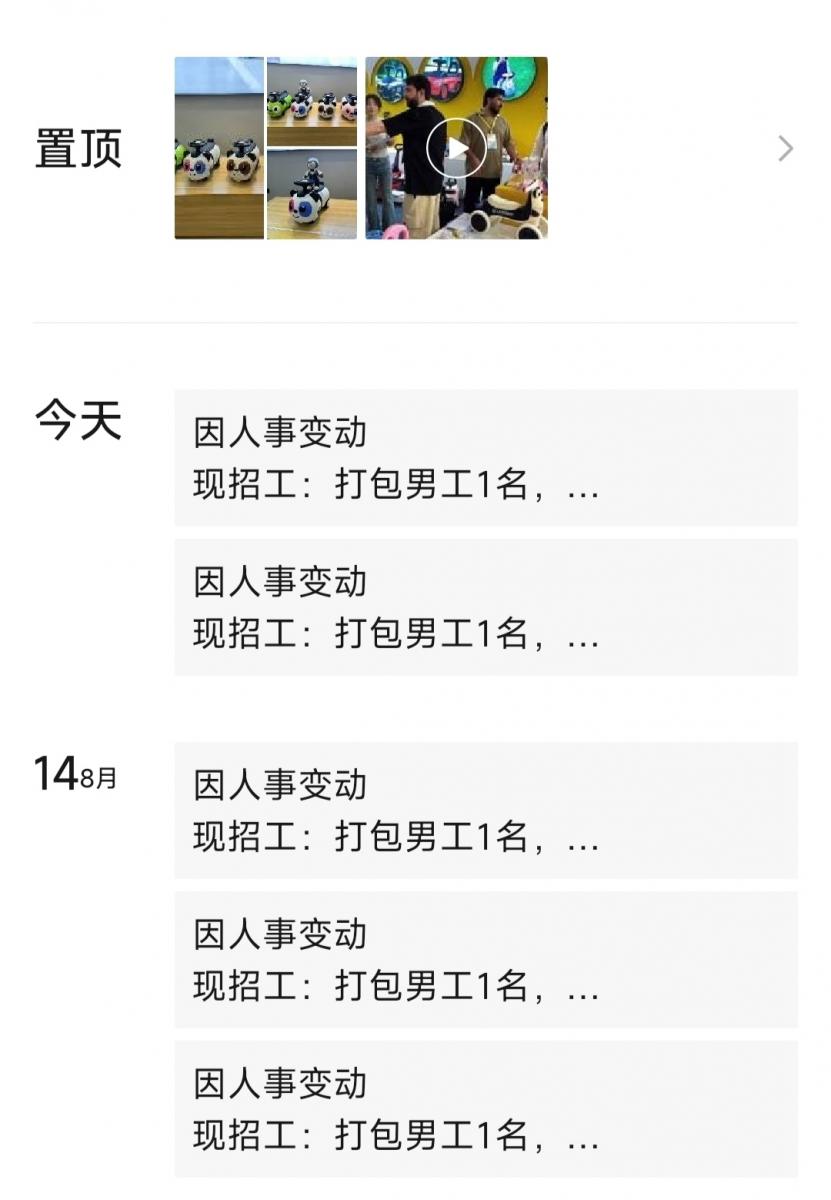Open the second 因人事变动 post under 今天

[x=485, y=607]
